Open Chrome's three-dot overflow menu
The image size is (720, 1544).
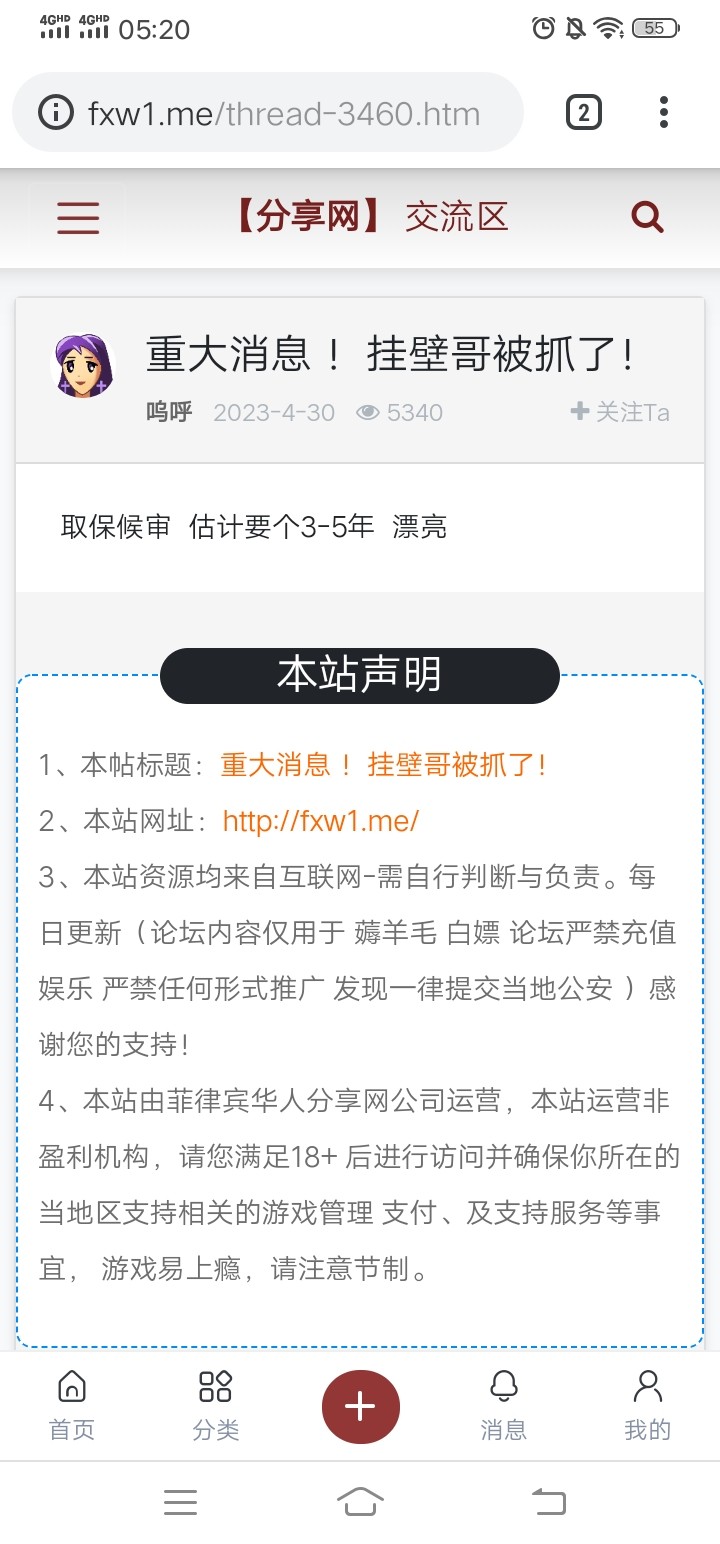coord(663,113)
